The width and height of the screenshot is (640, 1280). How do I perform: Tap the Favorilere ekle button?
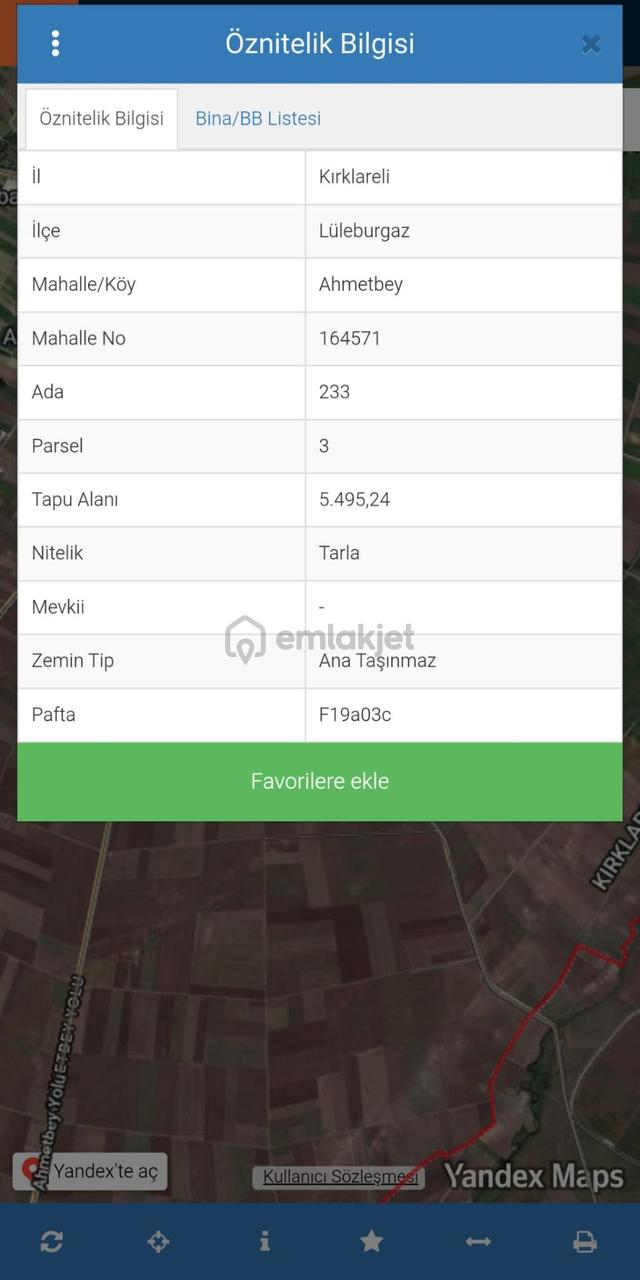[320, 781]
